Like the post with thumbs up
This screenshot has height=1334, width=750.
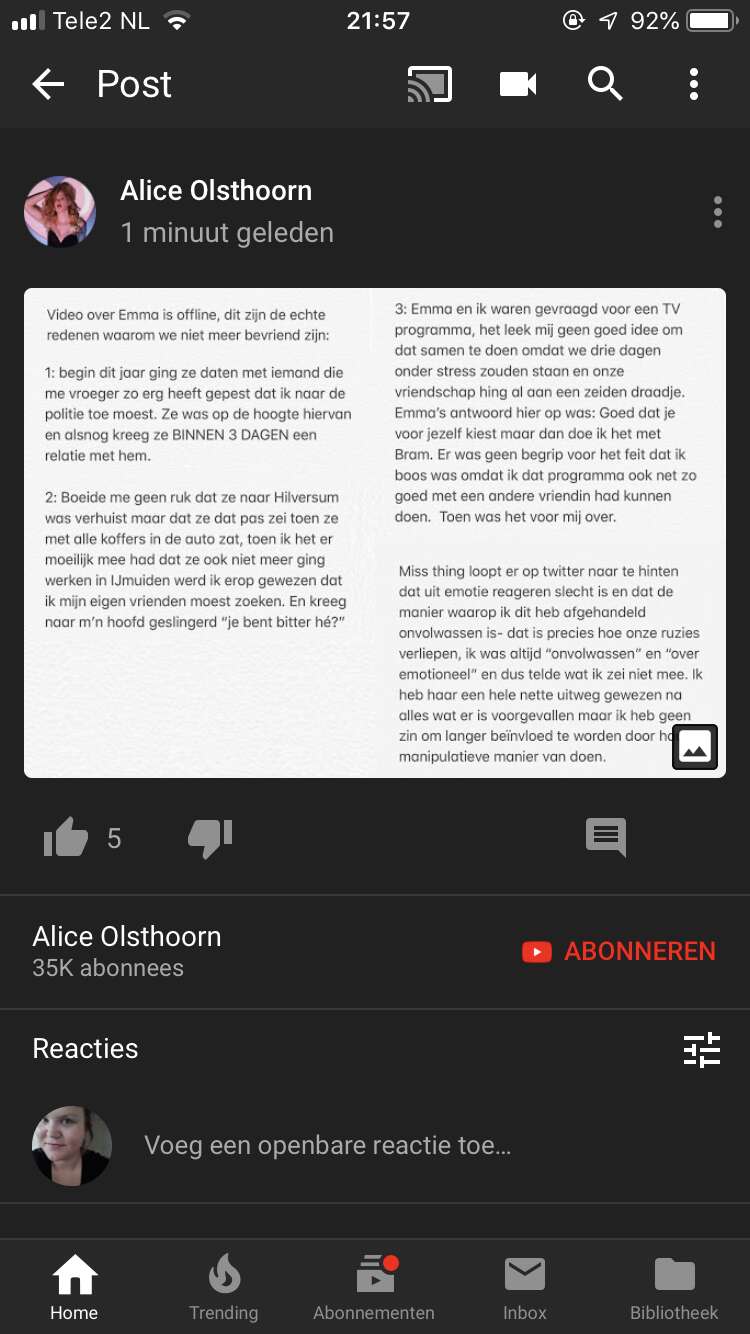pyautogui.click(x=66, y=838)
